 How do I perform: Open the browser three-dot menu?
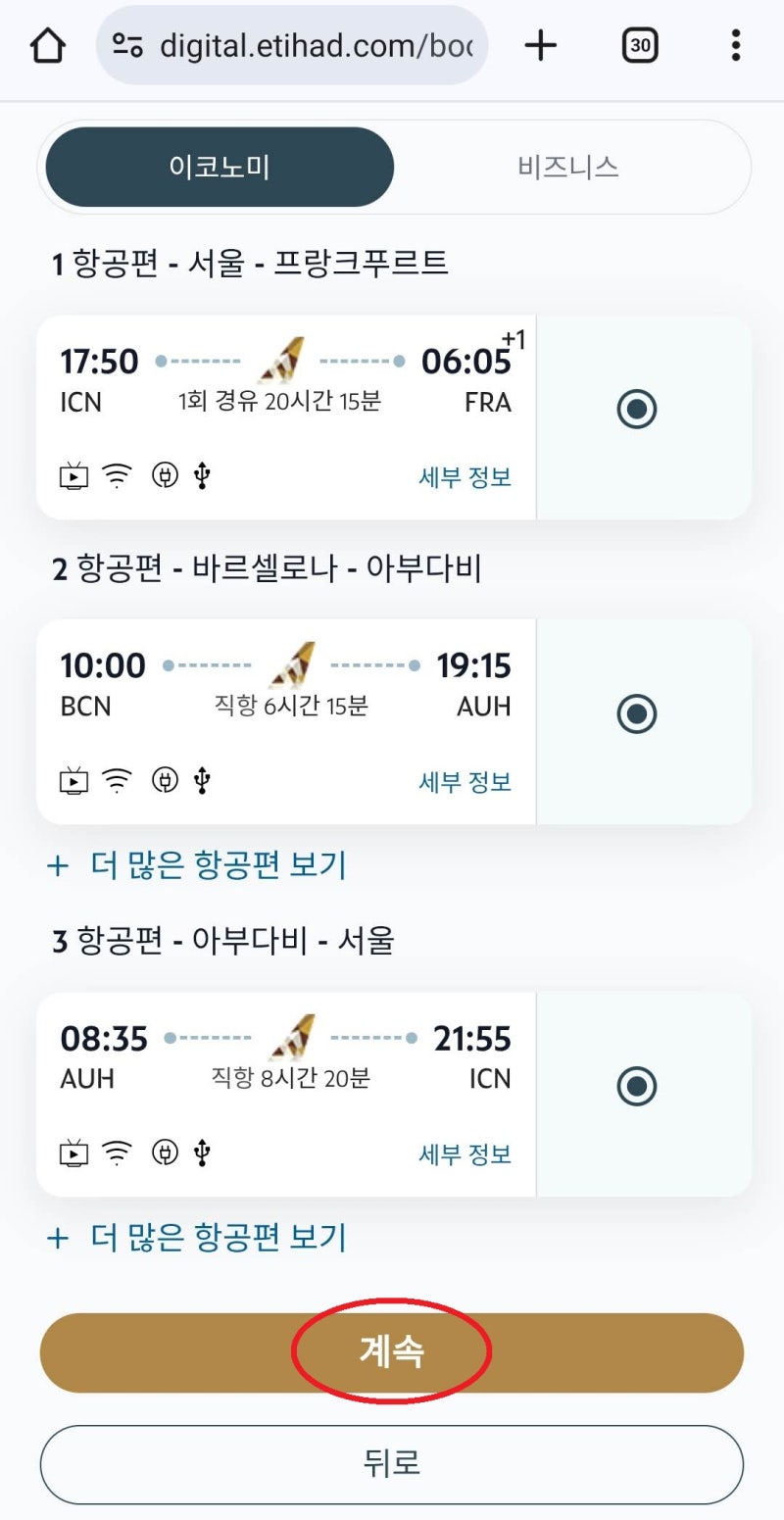click(735, 45)
